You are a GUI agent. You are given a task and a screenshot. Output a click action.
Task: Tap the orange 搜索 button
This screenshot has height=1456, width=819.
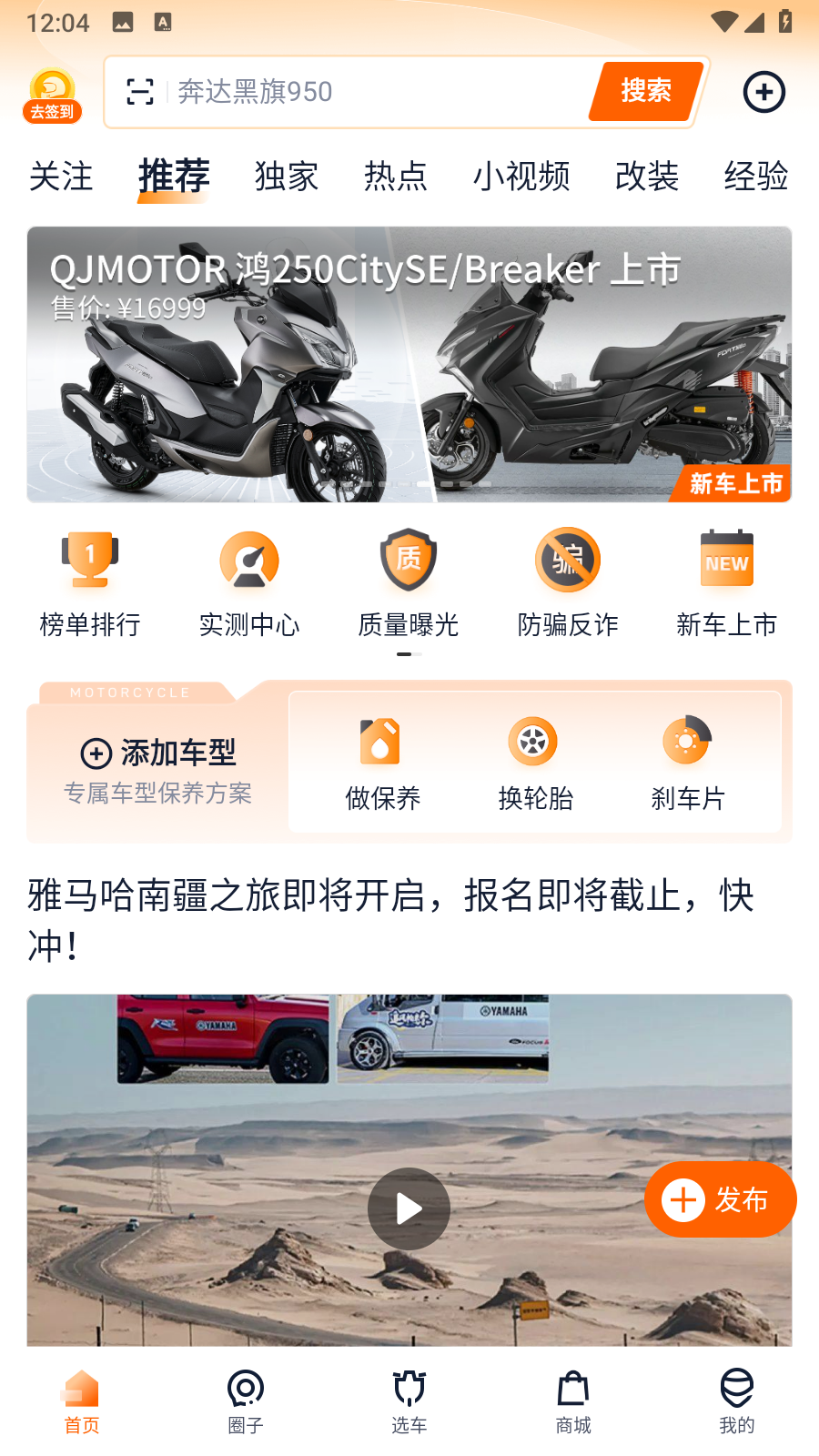[x=645, y=91]
